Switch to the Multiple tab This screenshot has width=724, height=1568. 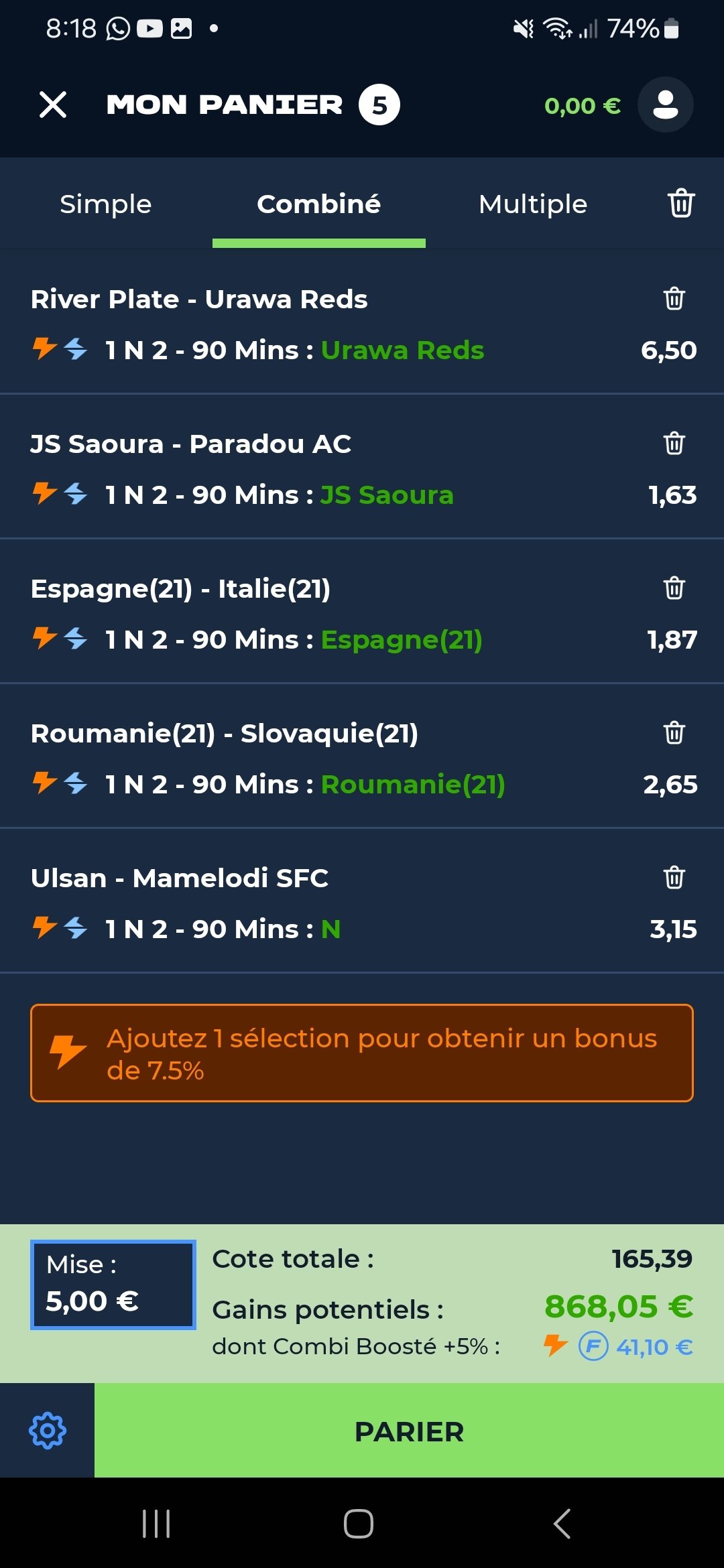[x=533, y=204]
